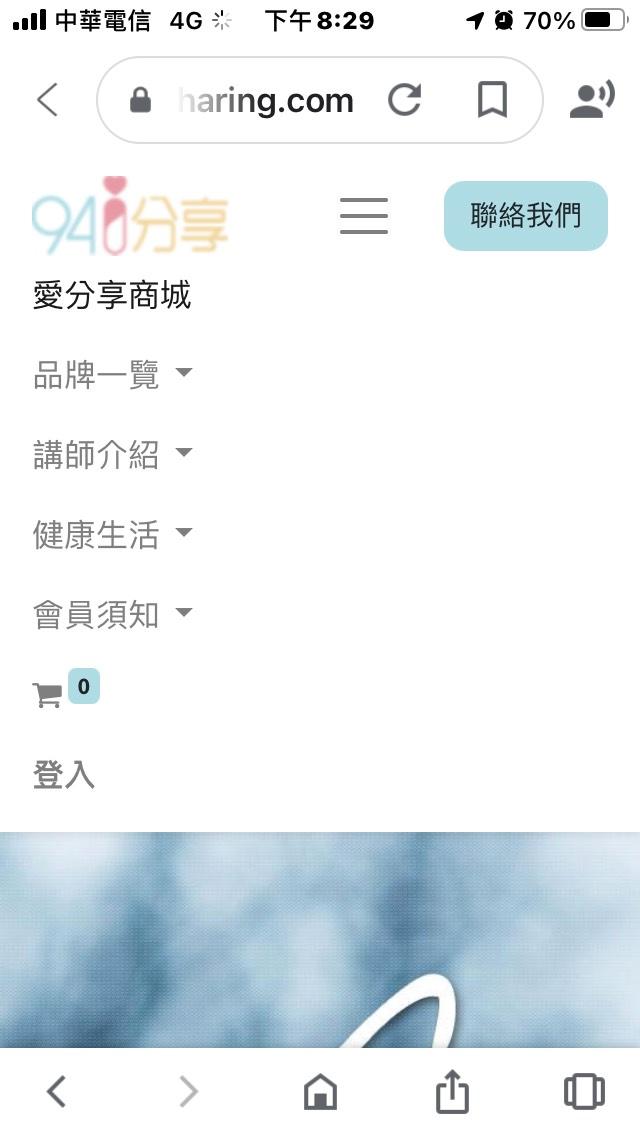Screen dimensions: 640x1136
Task: Go to the browser home page
Action: 320,1092
